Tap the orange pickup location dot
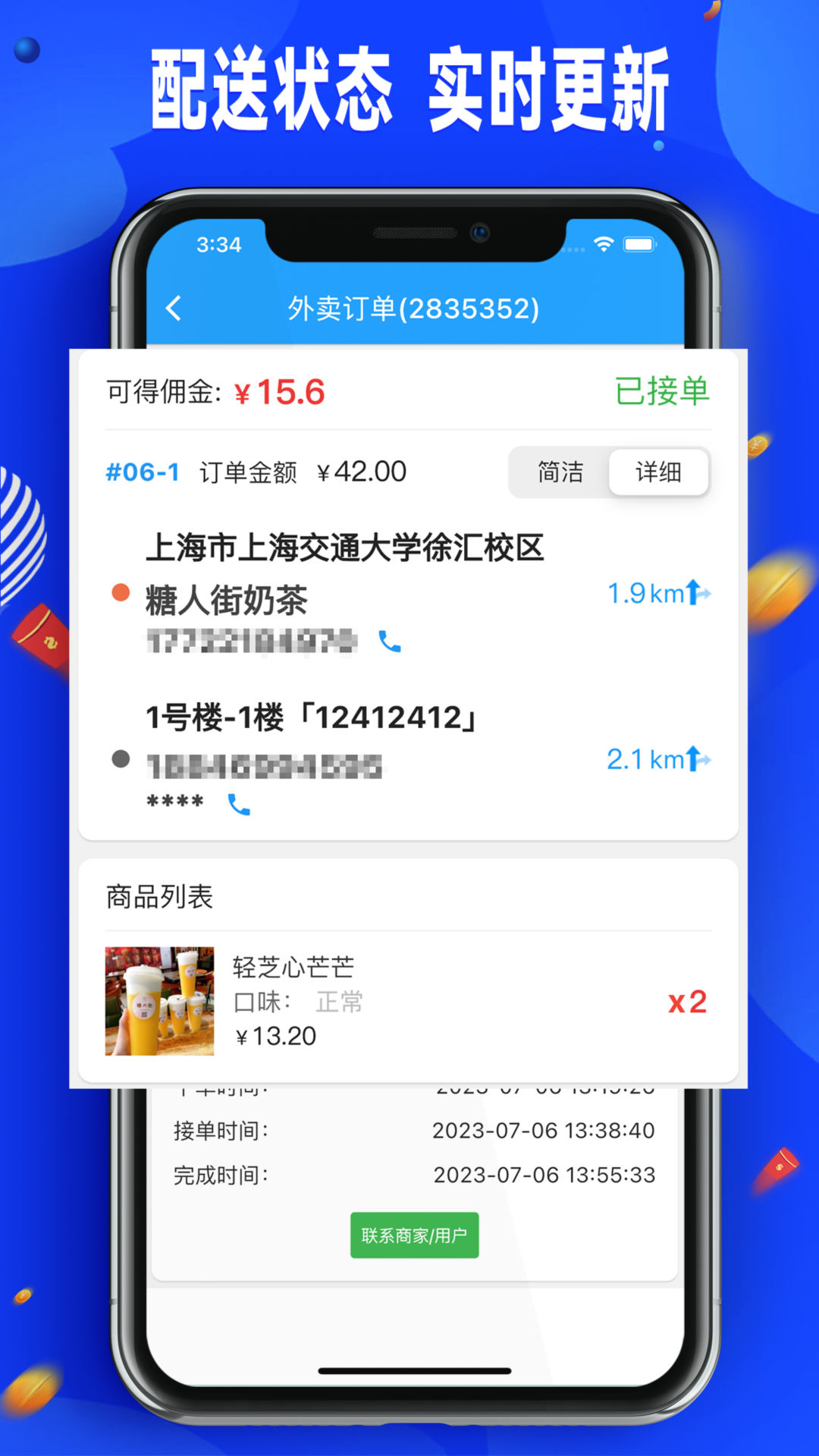The height and width of the screenshot is (1456, 819). [120, 592]
